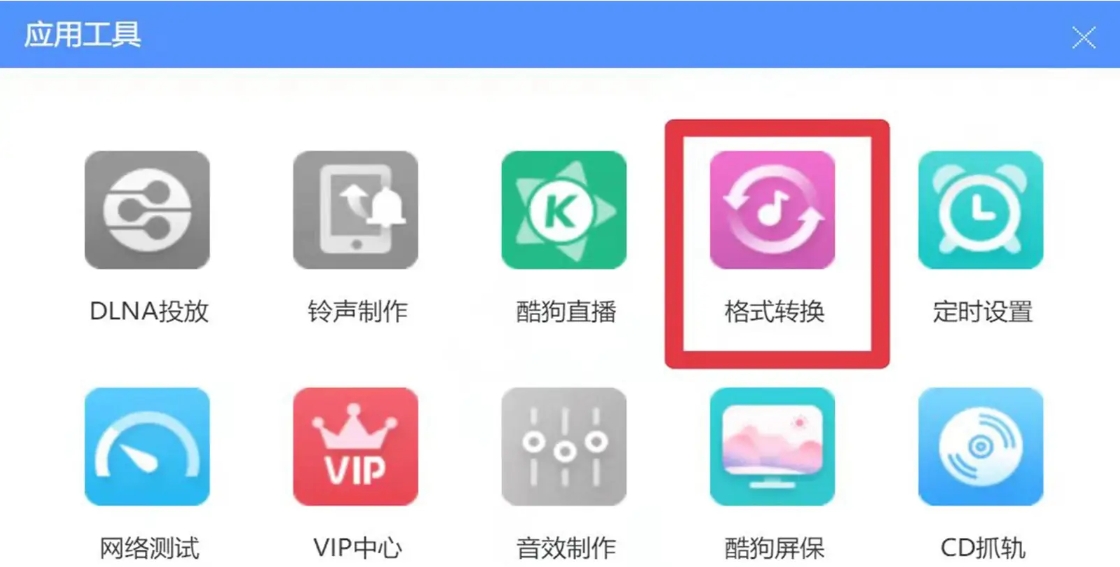Screen dimensions: 1120x567
Task: Launch 酷狗直播 live streaming
Action: click(564, 210)
